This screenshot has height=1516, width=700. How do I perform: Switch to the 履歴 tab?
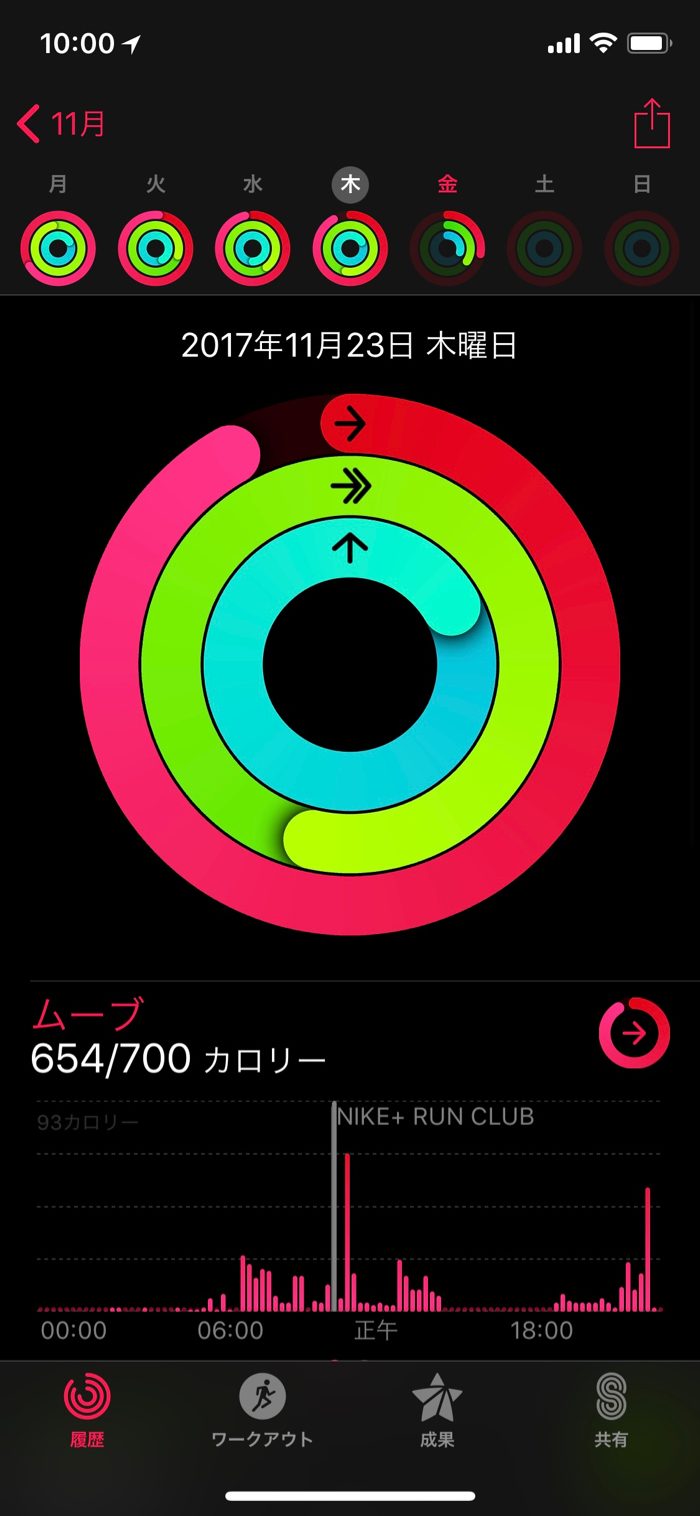click(87, 1408)
